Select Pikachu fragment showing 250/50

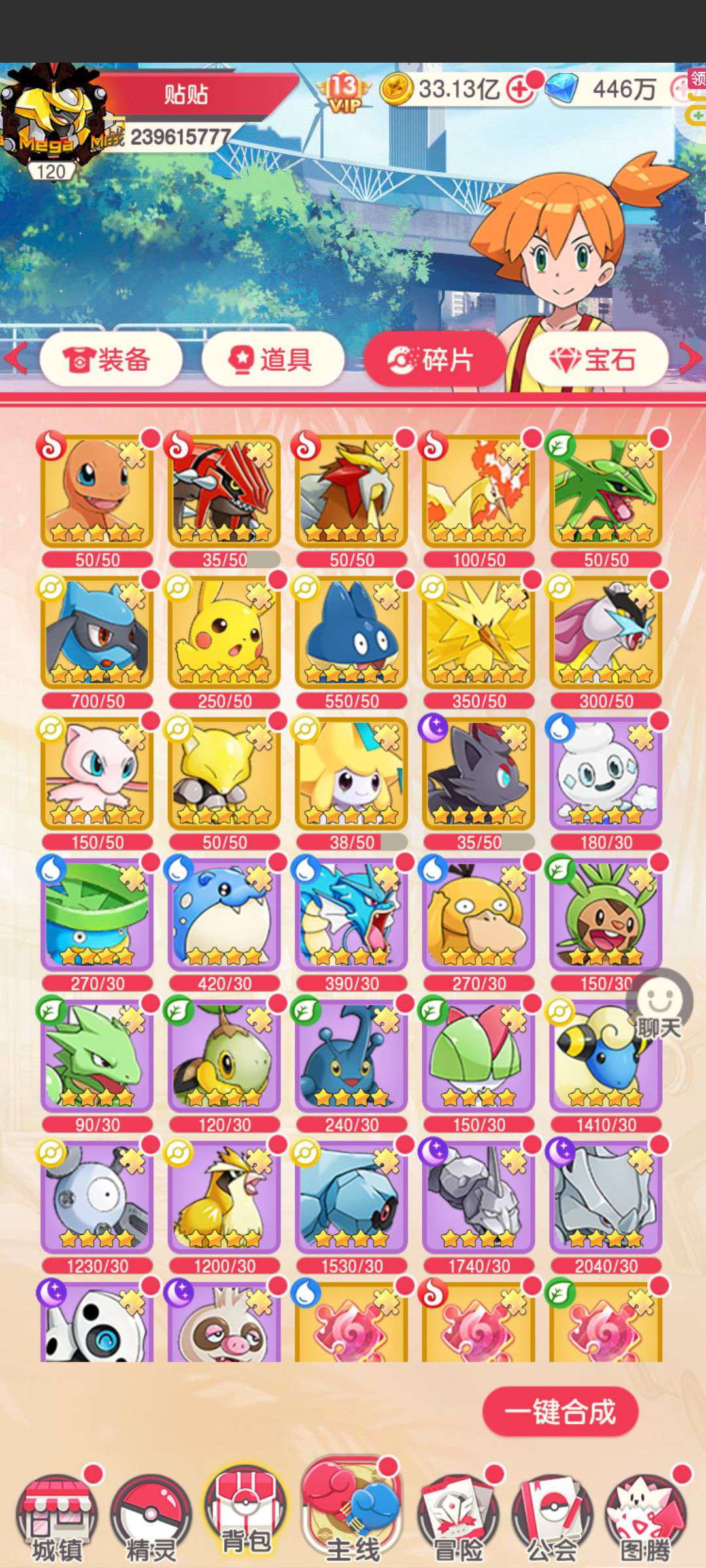pyautogui.click(x=224, y=632)
